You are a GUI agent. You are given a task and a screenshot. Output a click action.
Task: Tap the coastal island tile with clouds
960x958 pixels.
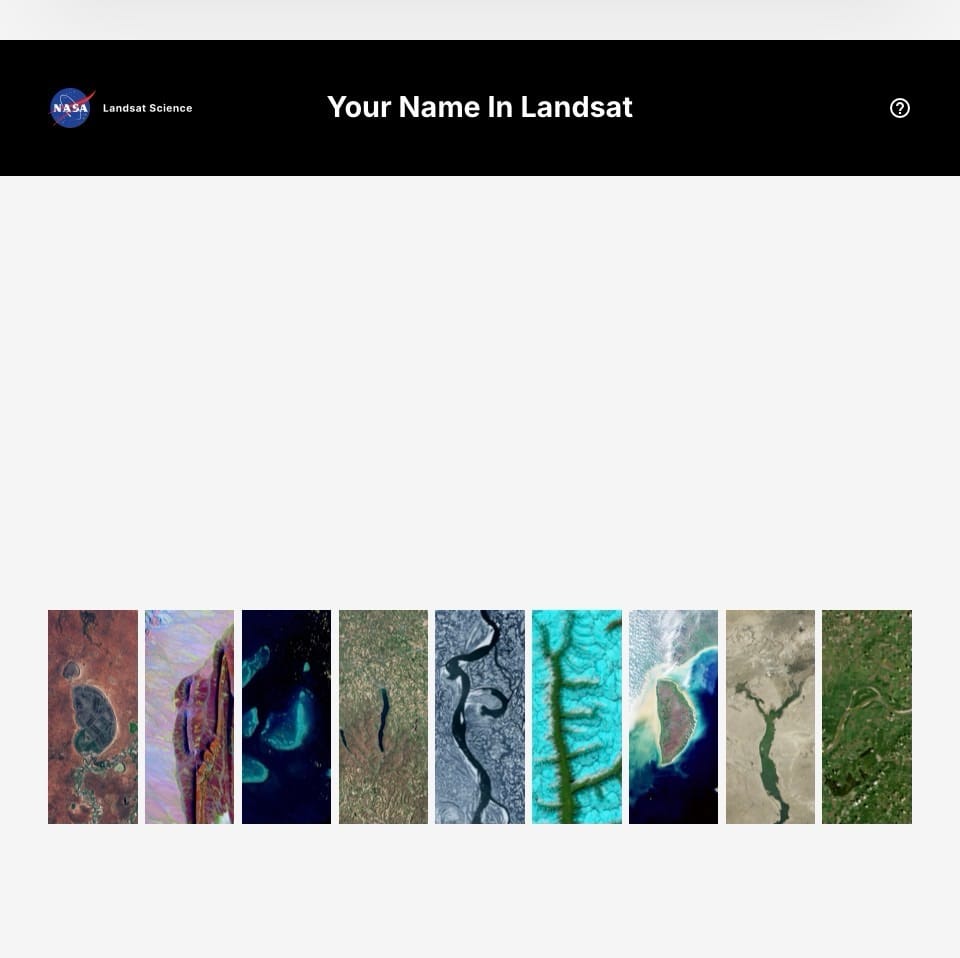point(673,717)
